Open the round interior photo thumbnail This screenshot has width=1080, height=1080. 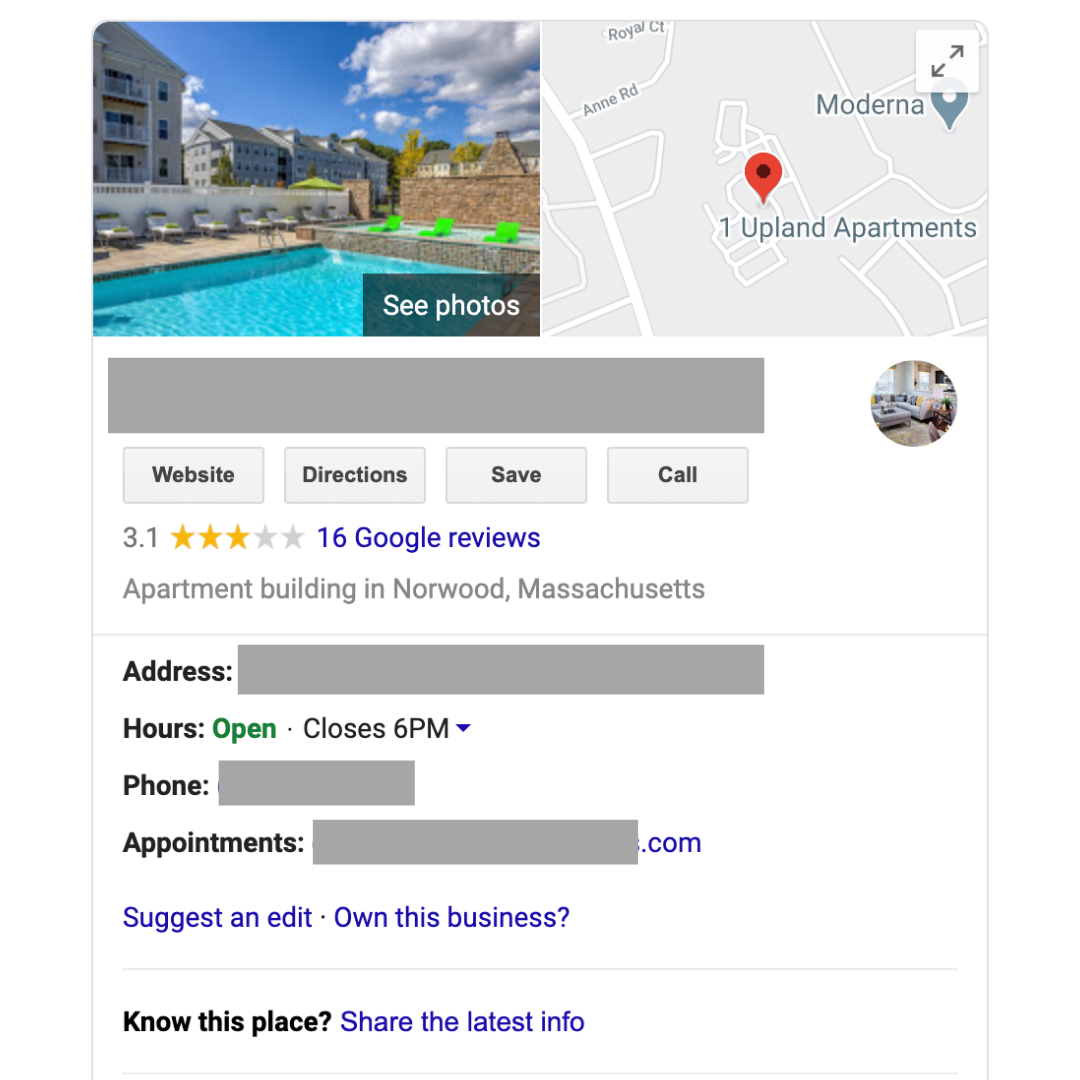click(914, 403)
